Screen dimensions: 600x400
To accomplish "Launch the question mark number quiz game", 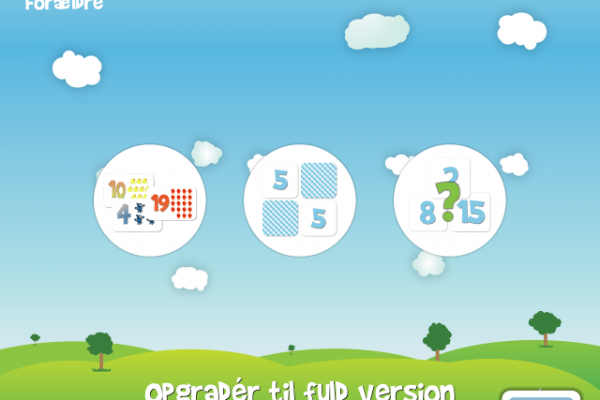I will (449, 200).
